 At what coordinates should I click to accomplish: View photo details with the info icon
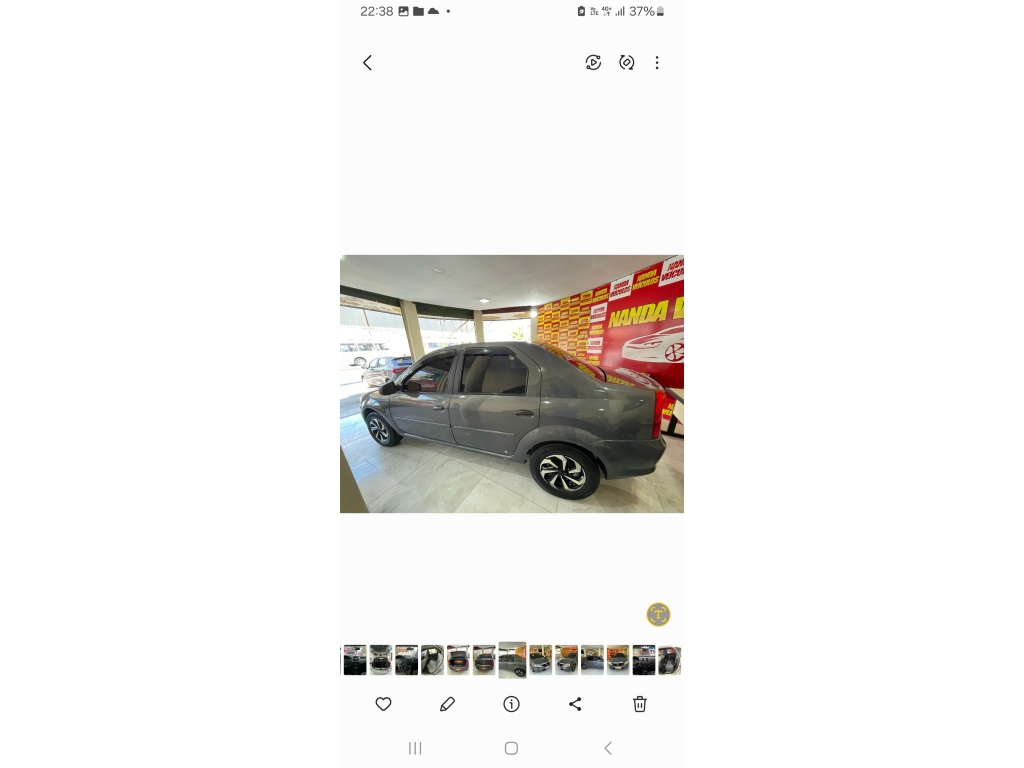tap(511, 704)
